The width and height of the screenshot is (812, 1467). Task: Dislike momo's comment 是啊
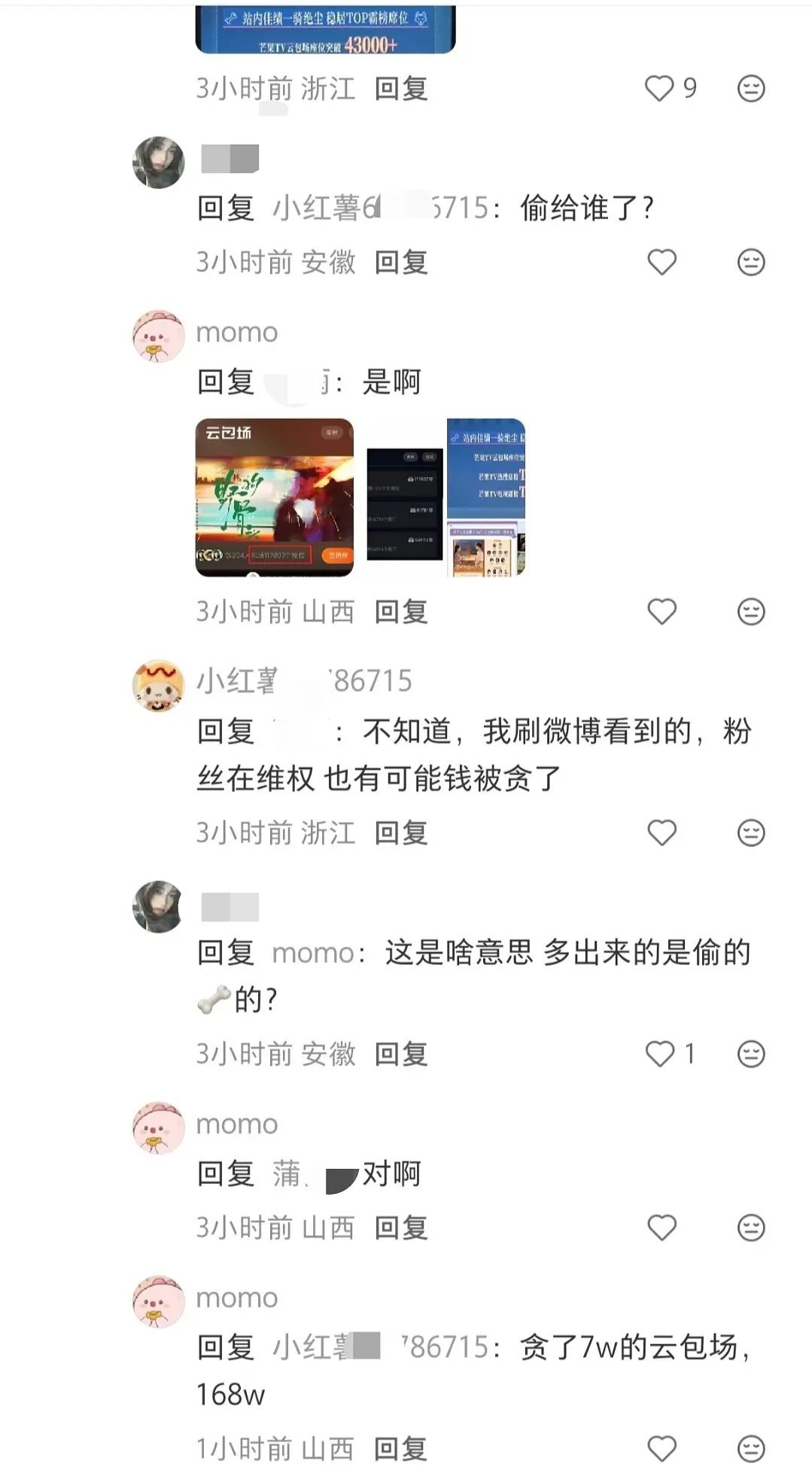(750, 611)
